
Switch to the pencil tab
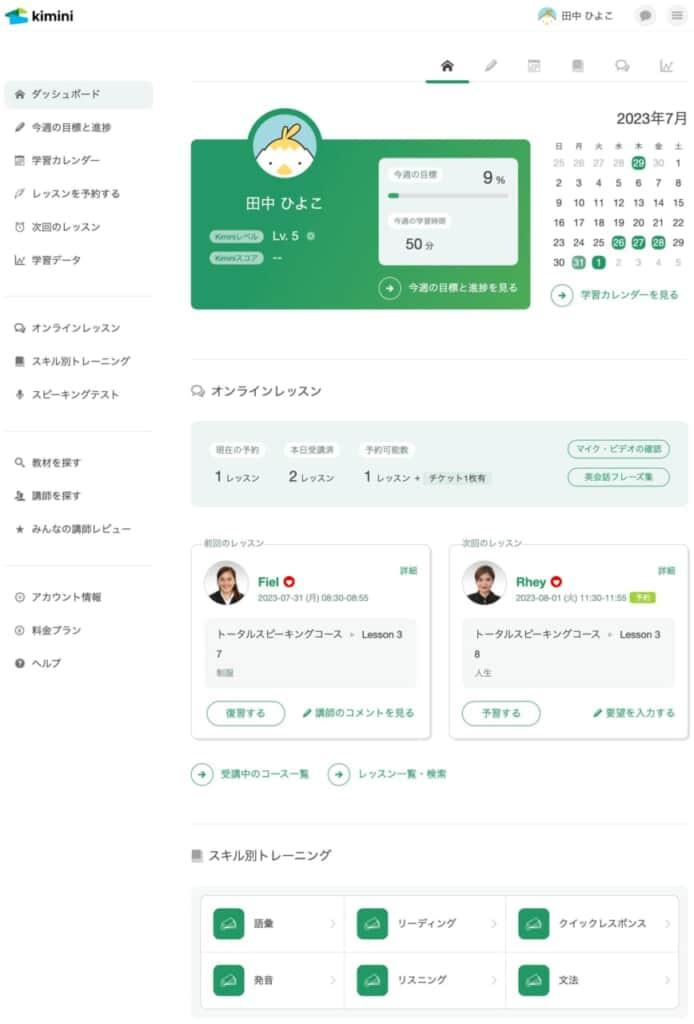click(490, 66)
